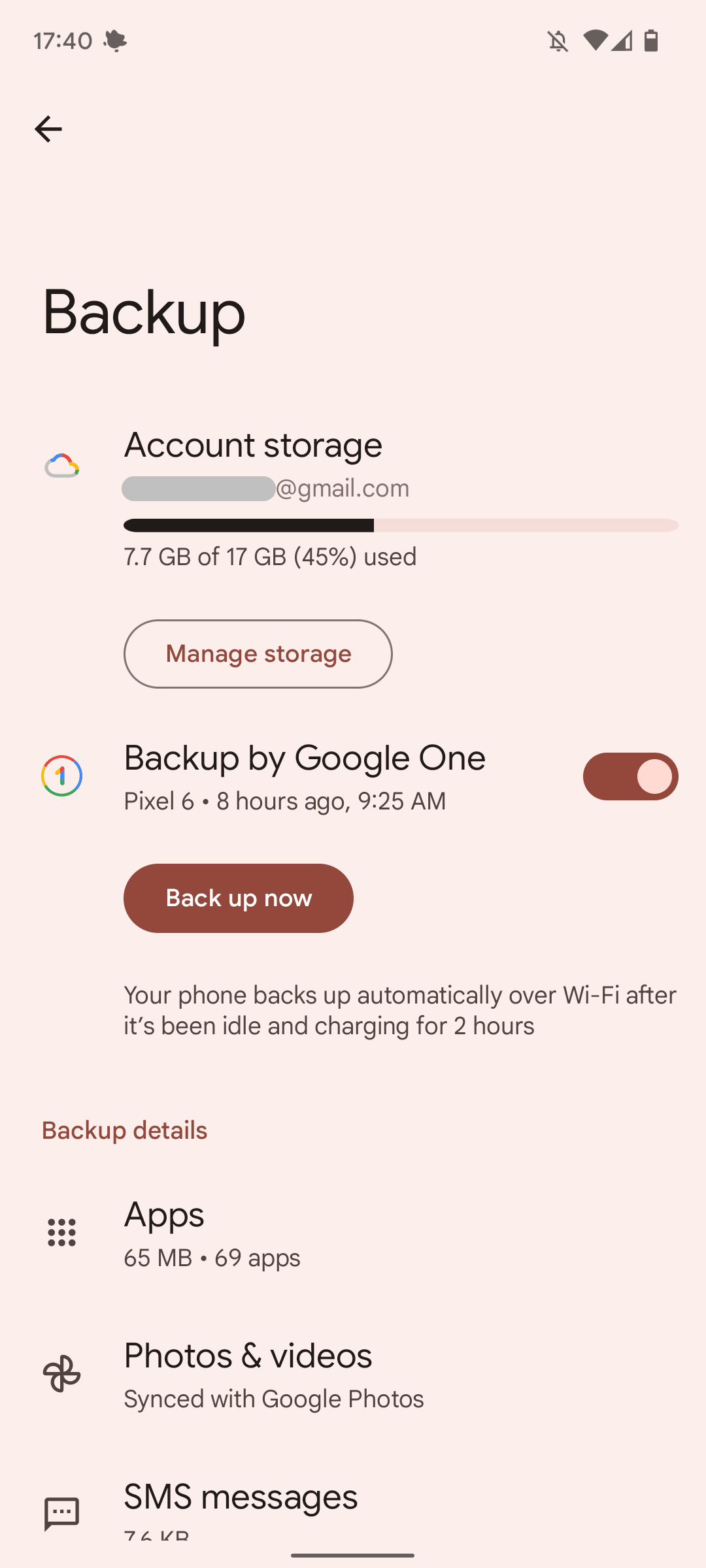Image resolution: width=706 pixels, height=1568 pixels.
Task: Tap the gmail.com account address
Action: [267, 487]
